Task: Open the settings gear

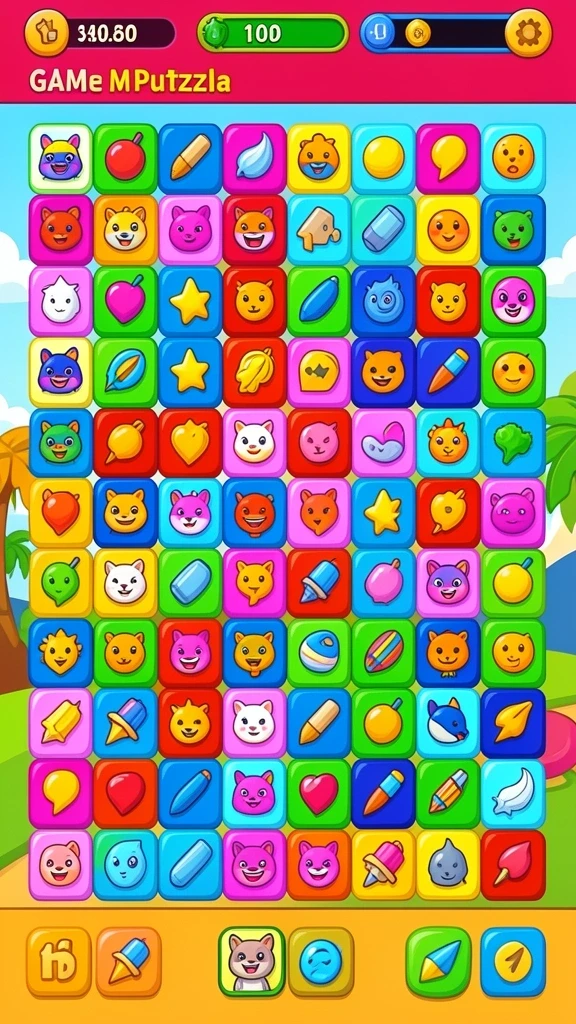Action: pyautogui.click(x=528, y=33)
